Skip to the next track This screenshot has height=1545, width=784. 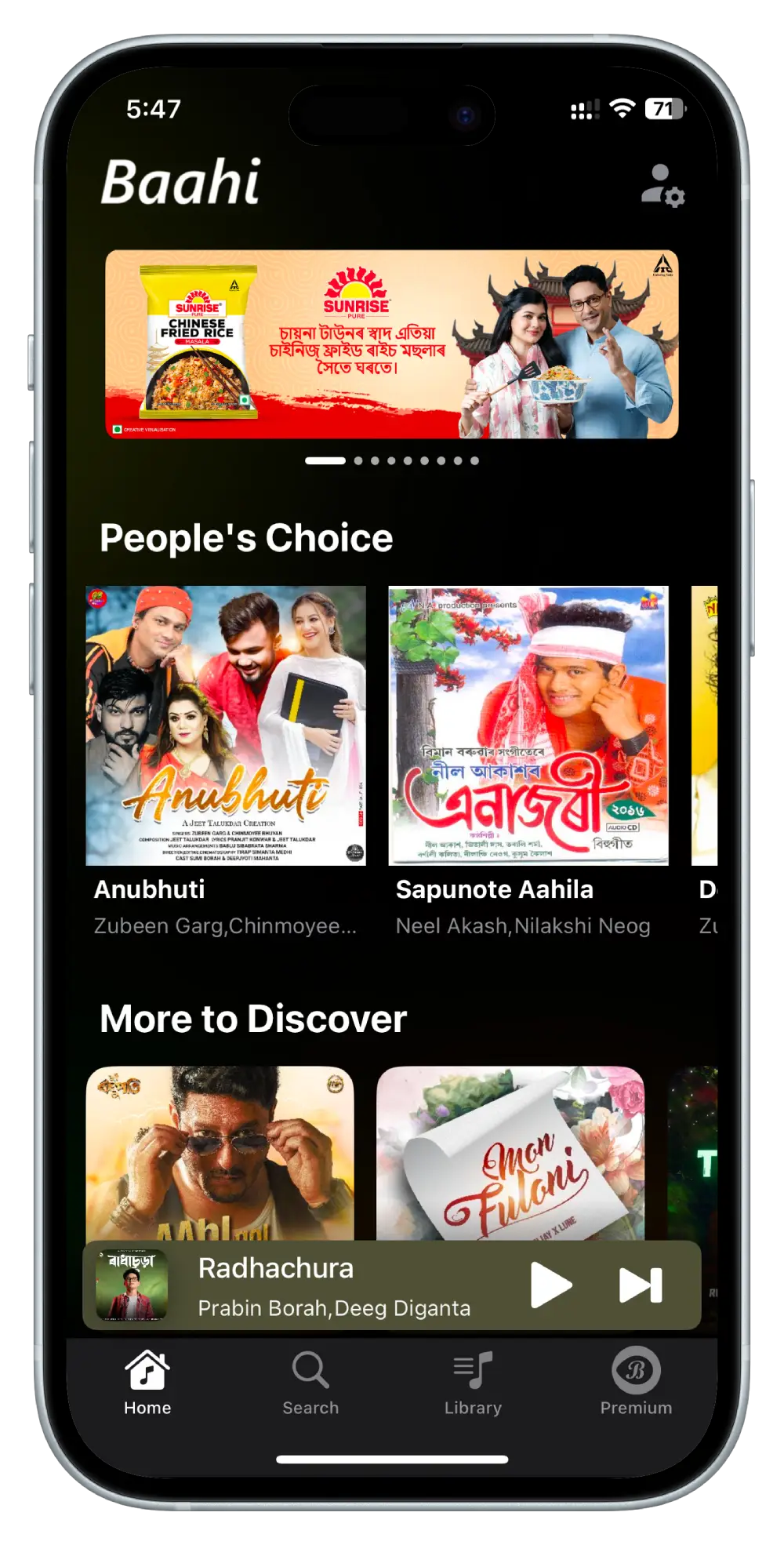pos(641,1285)
